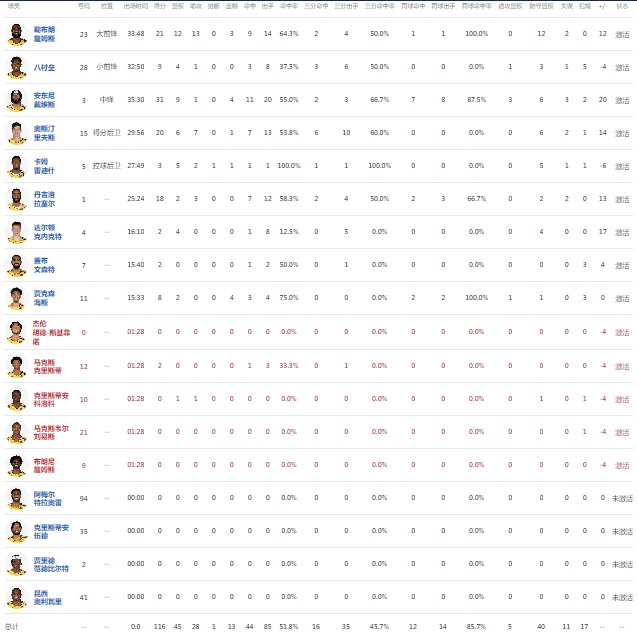Open 八村垒 player page
The width and height of the screenshot is (637, 632).
click(44, 67)
